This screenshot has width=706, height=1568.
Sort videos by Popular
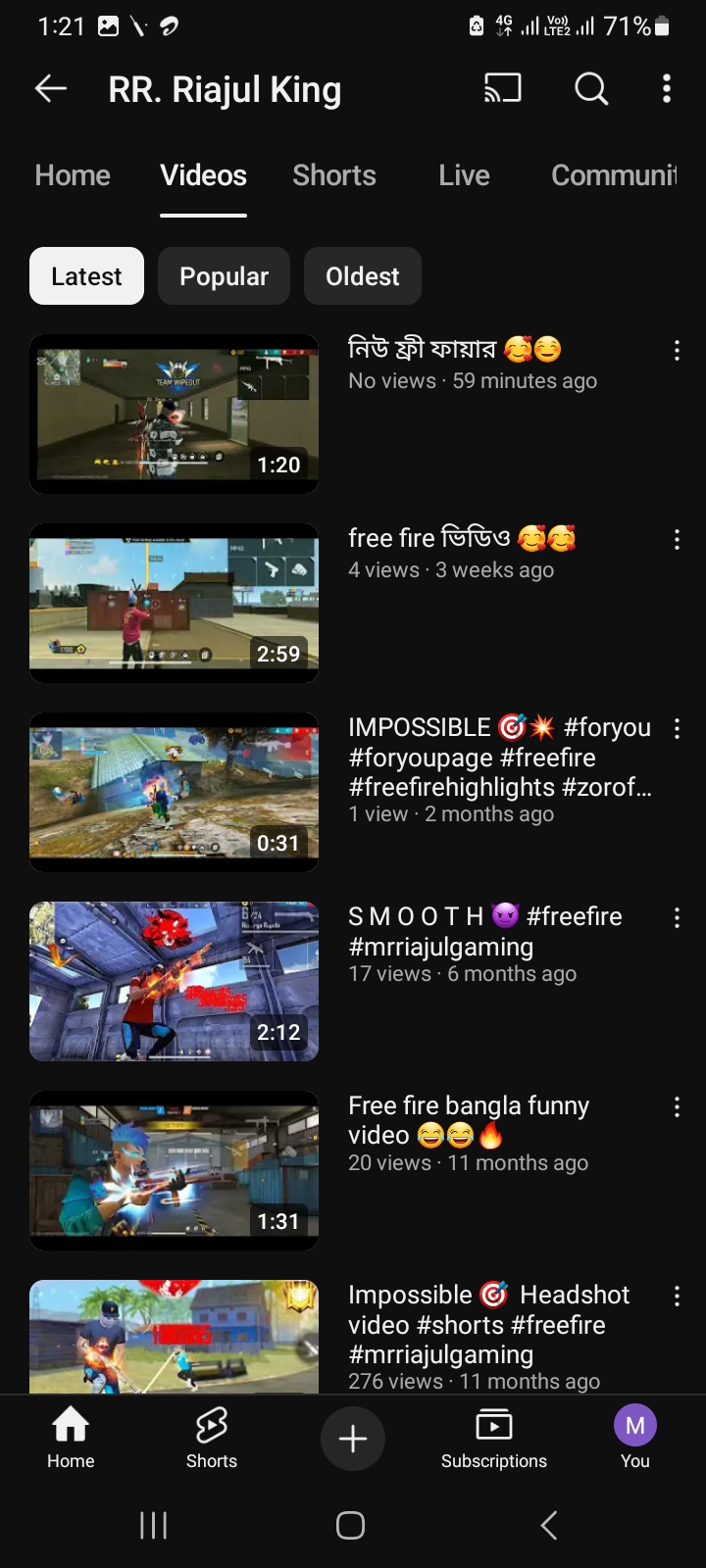tap(224, 276)
